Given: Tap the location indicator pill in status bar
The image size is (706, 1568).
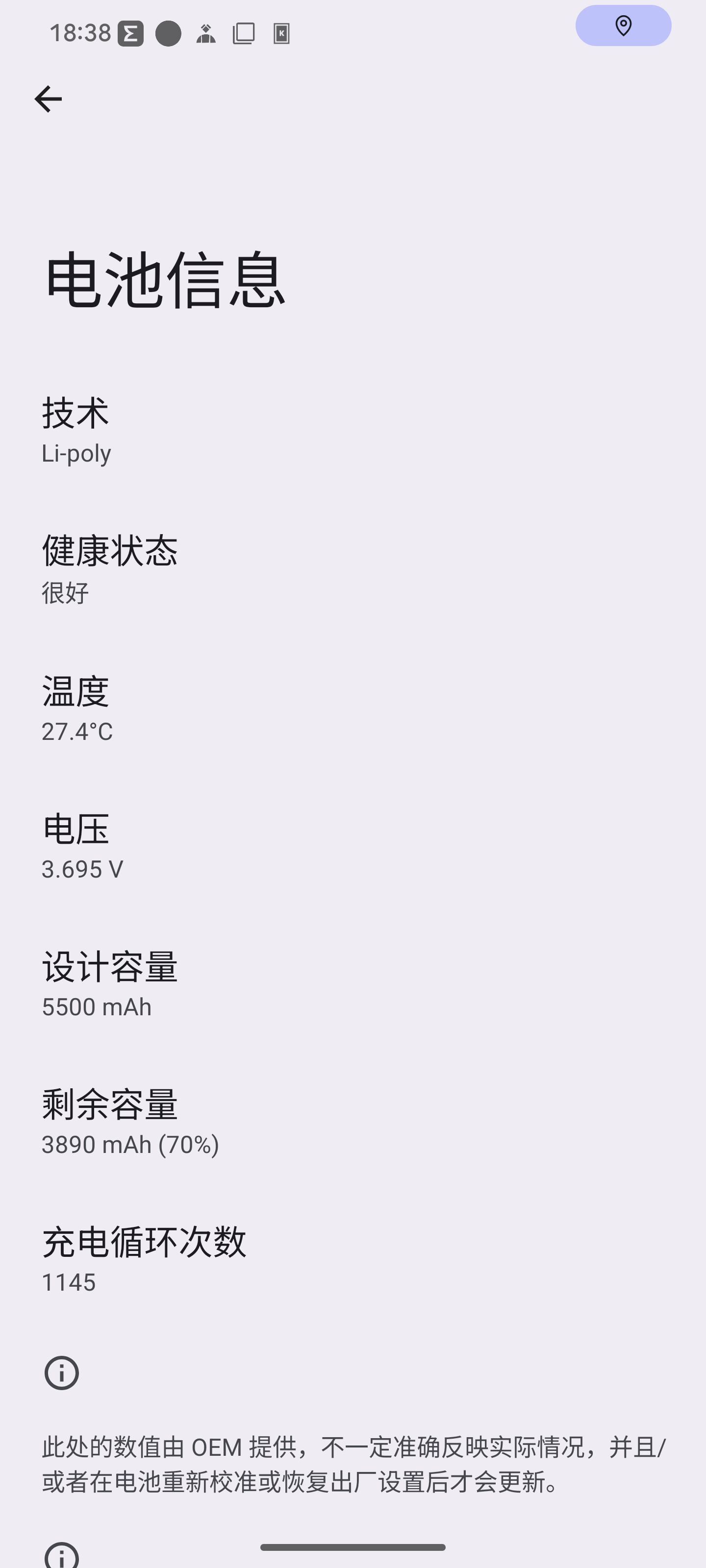Looking at the screenshot, I should 623,25.
